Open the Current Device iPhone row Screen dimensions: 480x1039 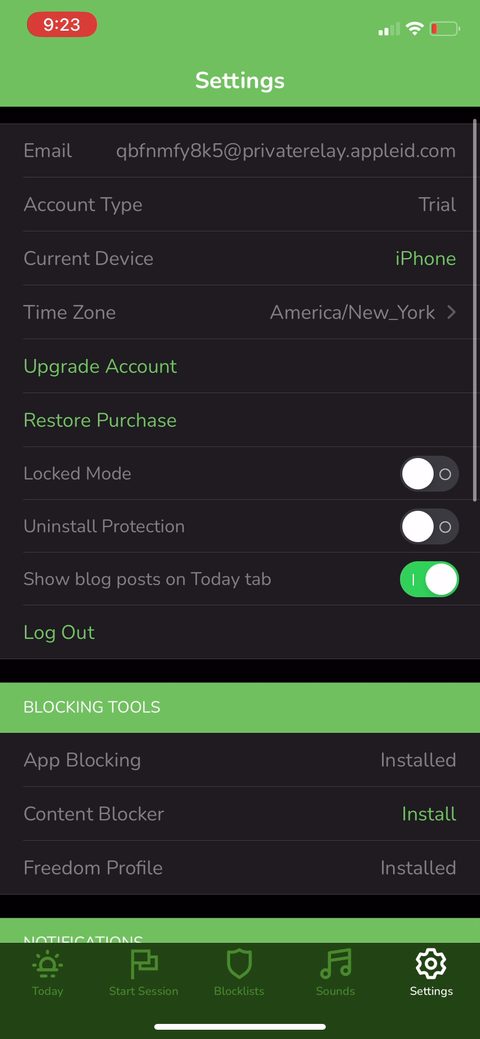pos(239,258)
